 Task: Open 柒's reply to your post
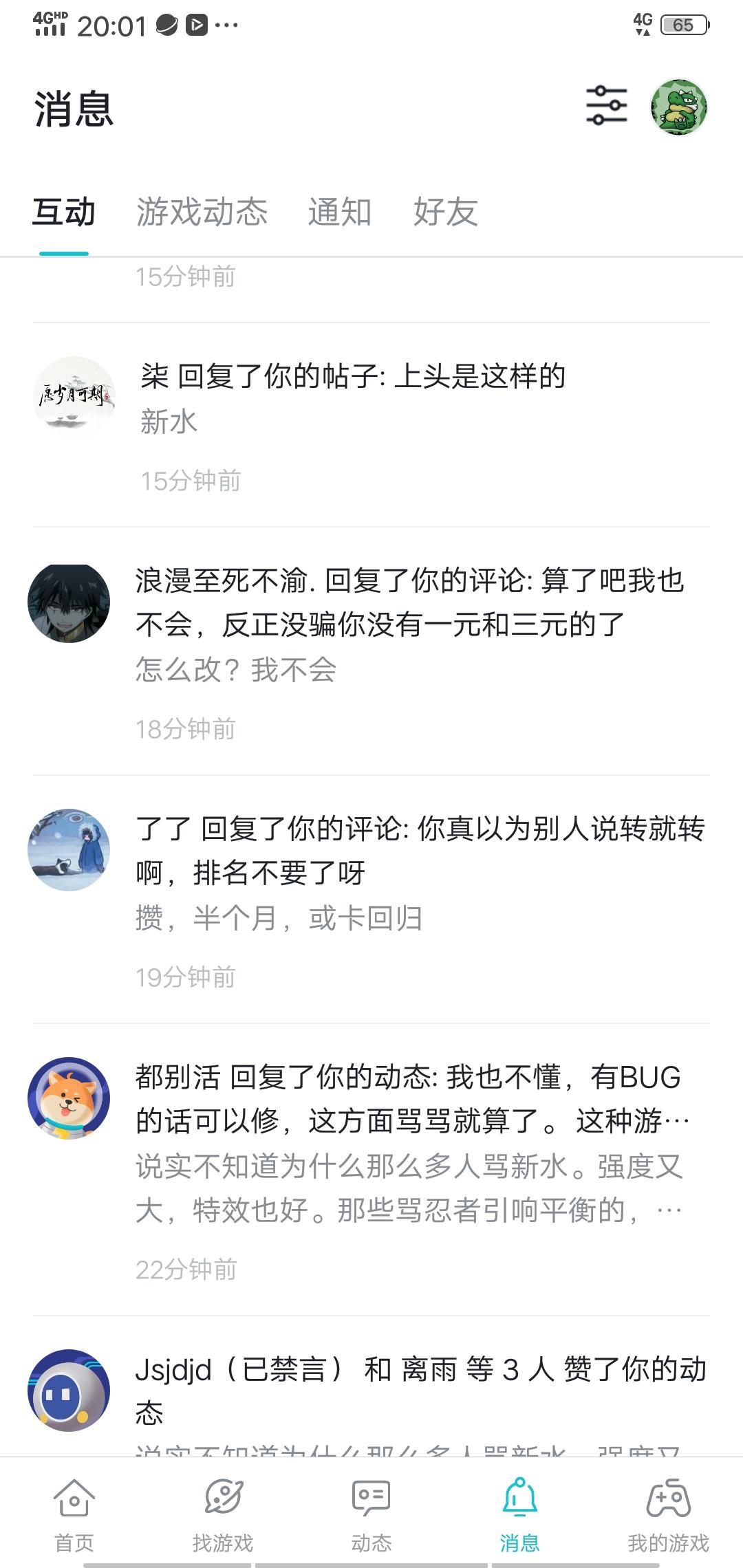point(413,399)
